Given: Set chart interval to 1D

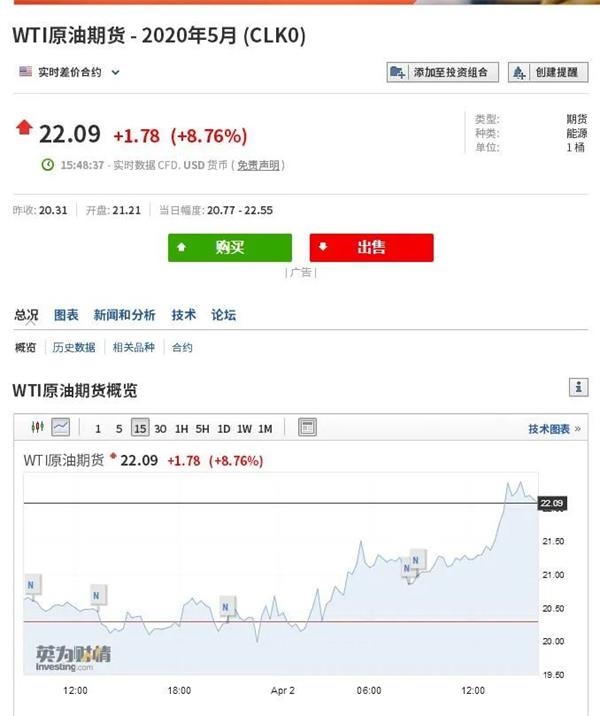Looking at the screenshot, I should pyautogui.click(x=223, y=429).
